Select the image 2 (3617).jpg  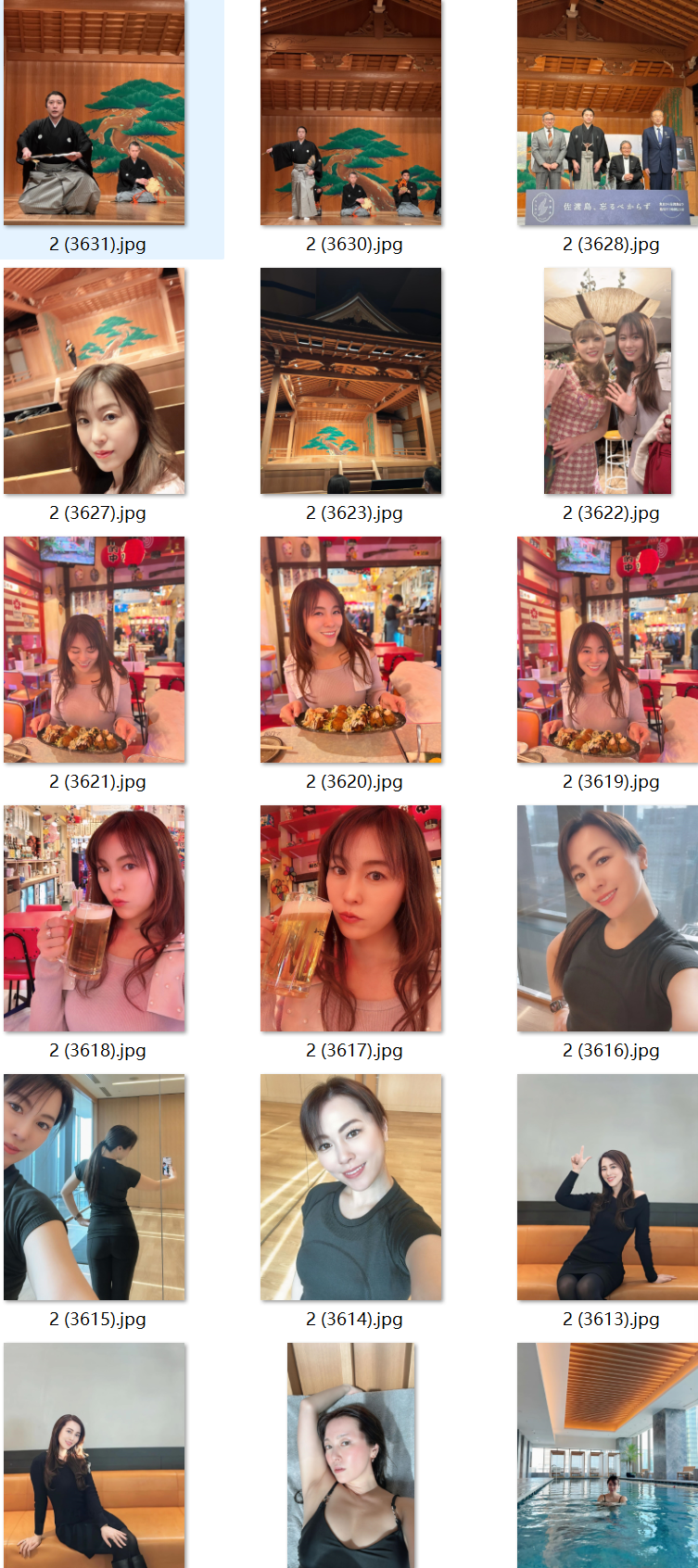pos(351,918)
